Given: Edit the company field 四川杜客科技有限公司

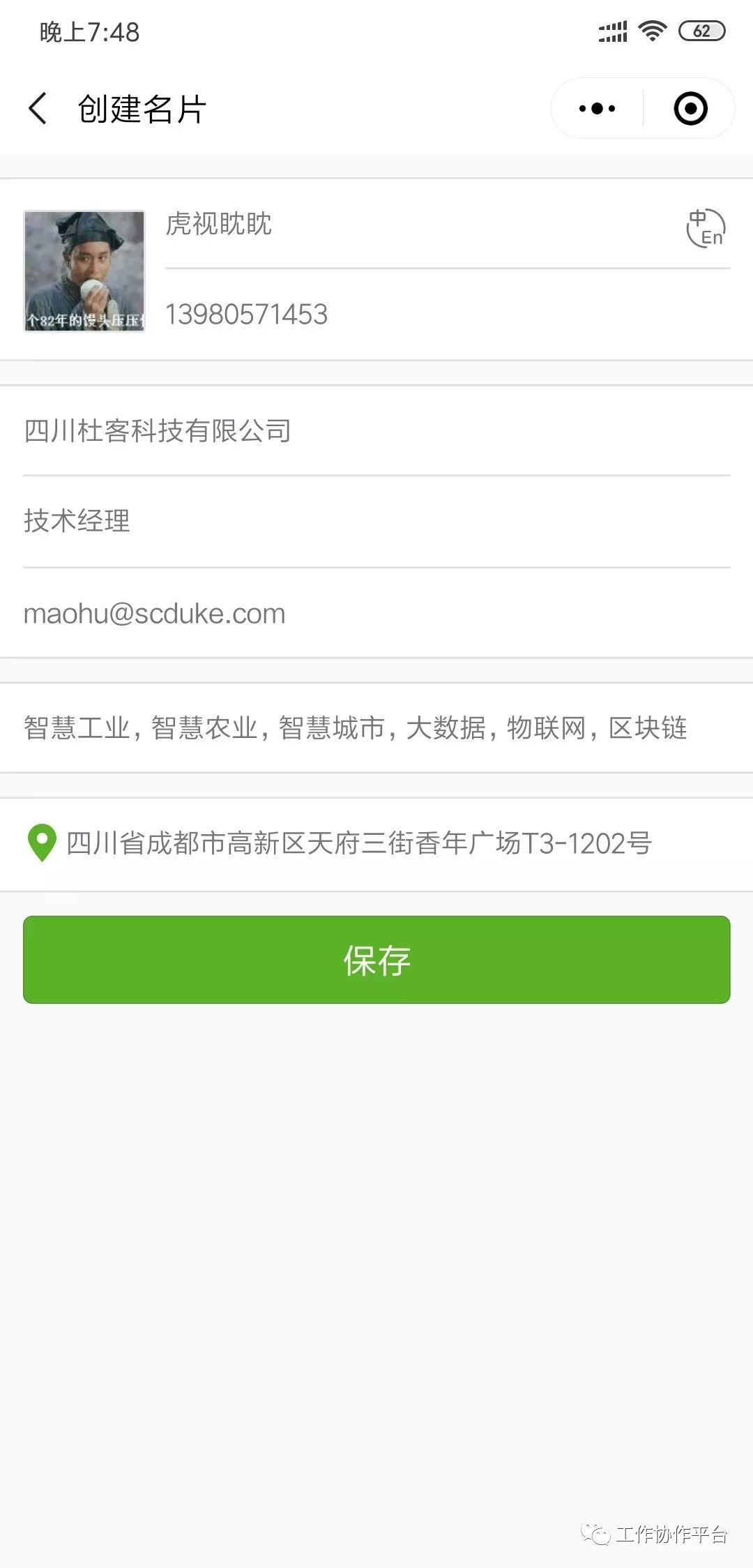Looking at the screenshot, I should click(x=376, y=431).
